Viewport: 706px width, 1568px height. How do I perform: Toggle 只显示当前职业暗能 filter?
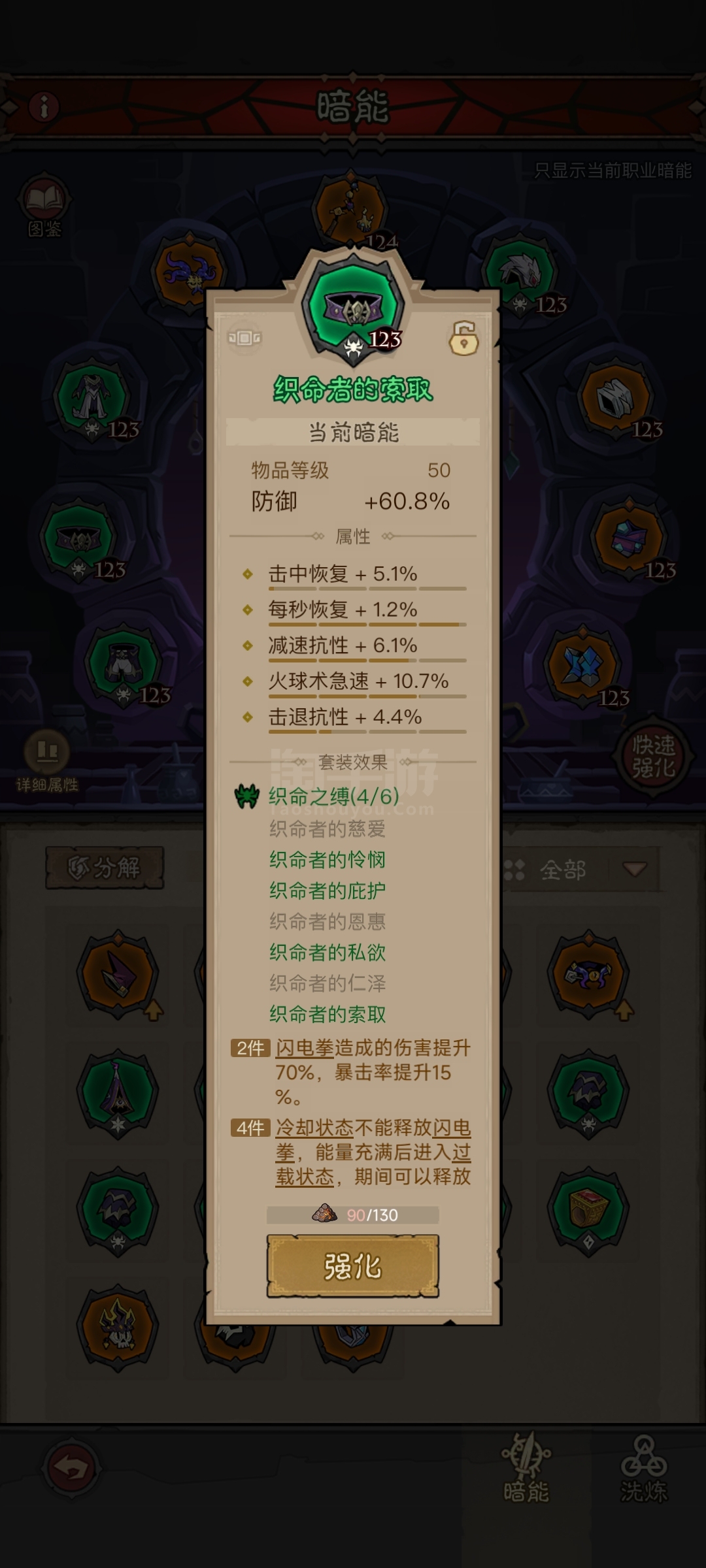coord(613,171)
